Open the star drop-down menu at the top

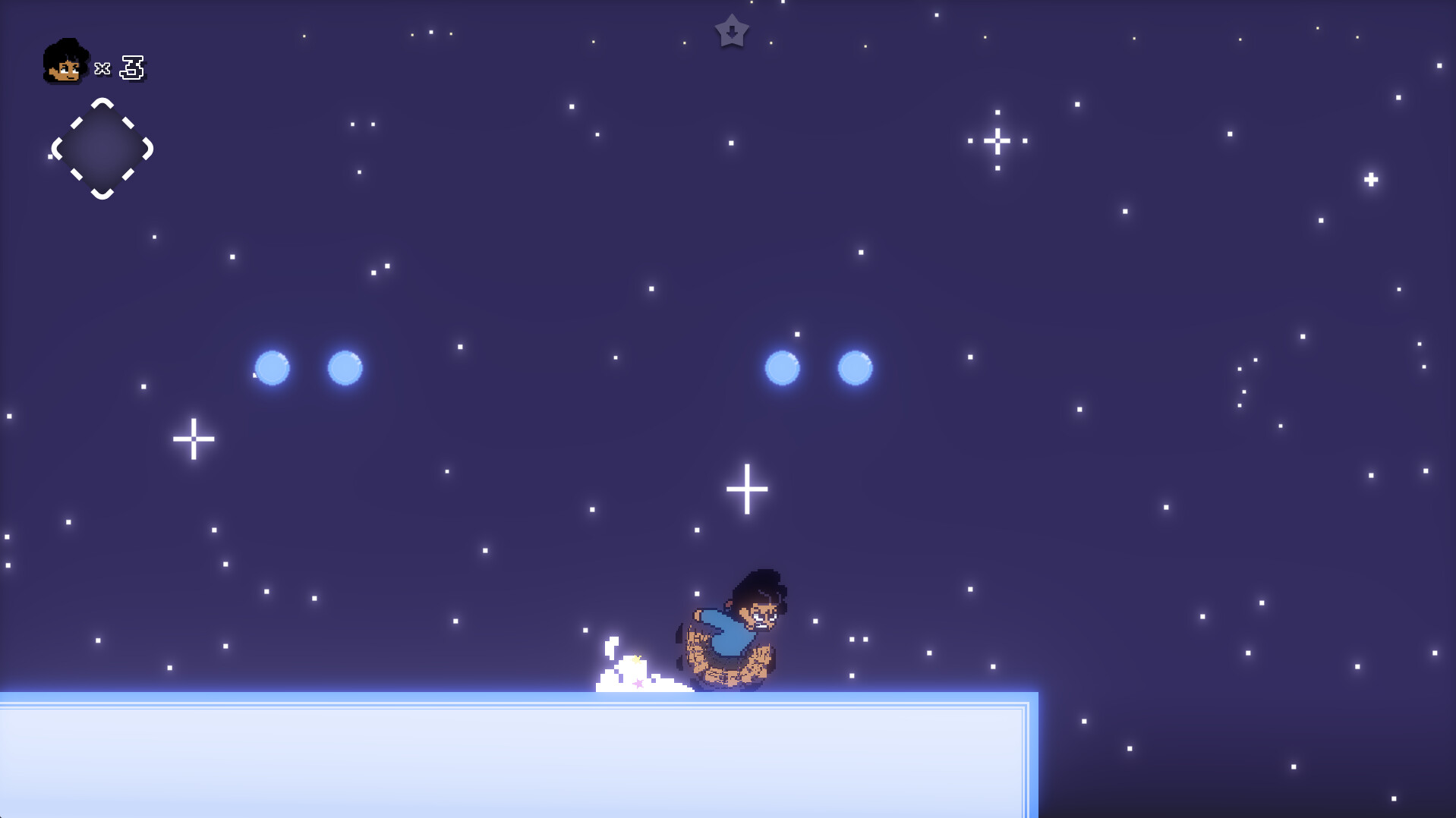(x=732, y=32)
